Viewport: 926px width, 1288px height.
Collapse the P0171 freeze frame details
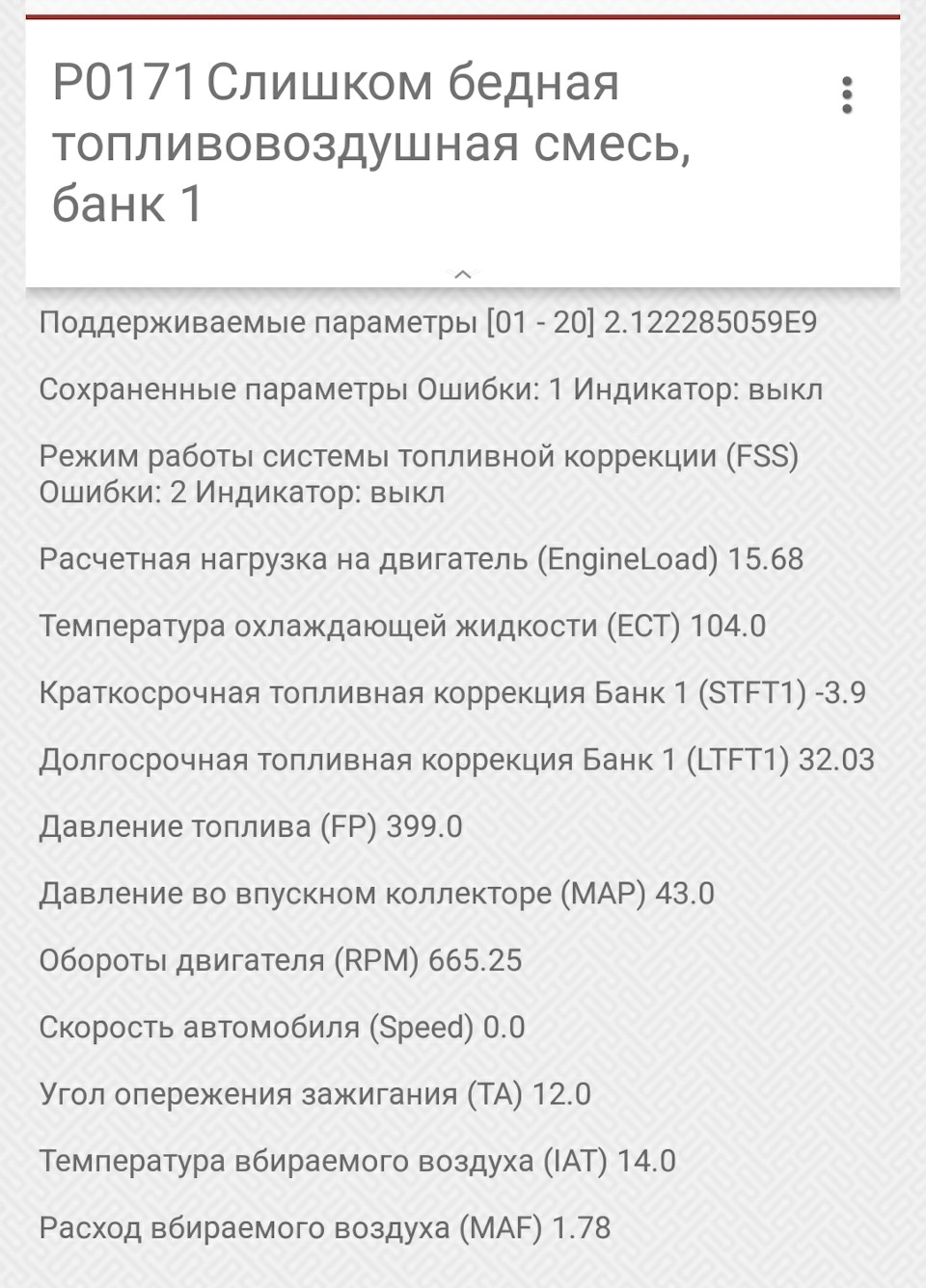pos(463,275)
